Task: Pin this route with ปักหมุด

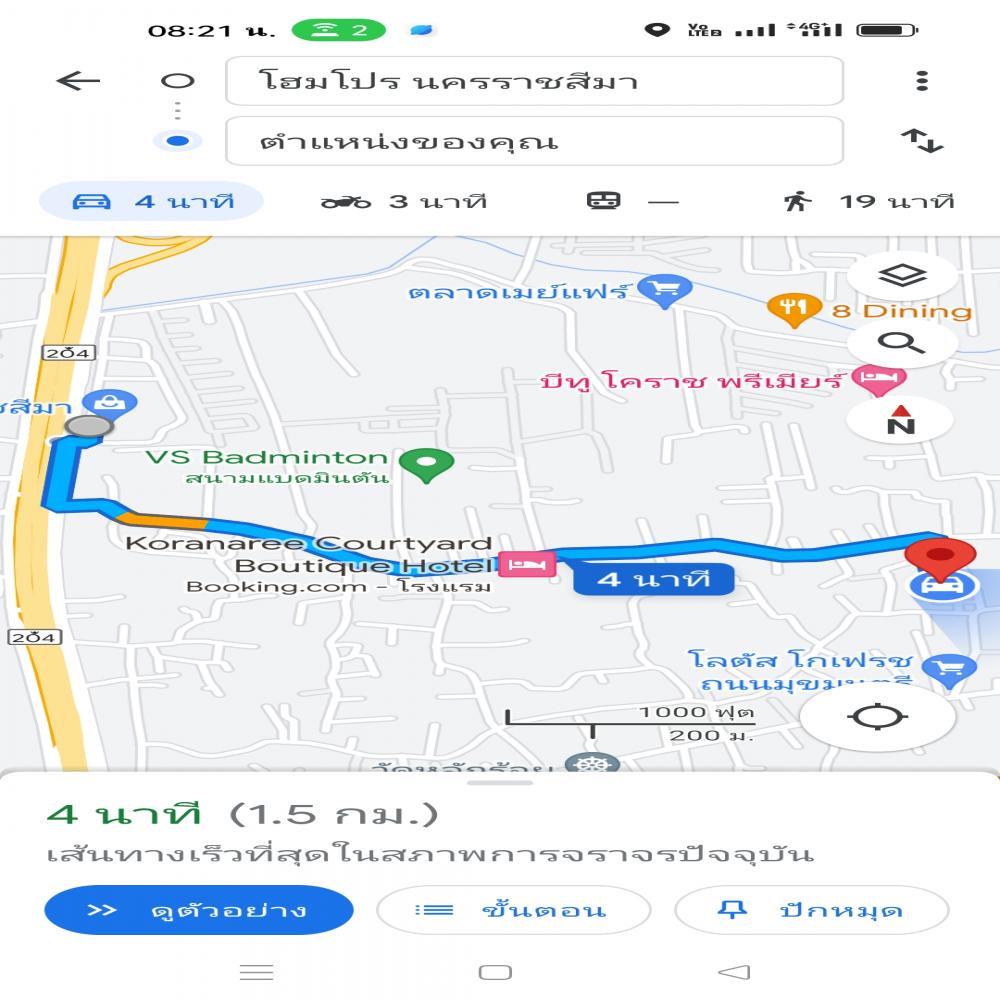Action: pyautogui.click(x=811, y=910)
